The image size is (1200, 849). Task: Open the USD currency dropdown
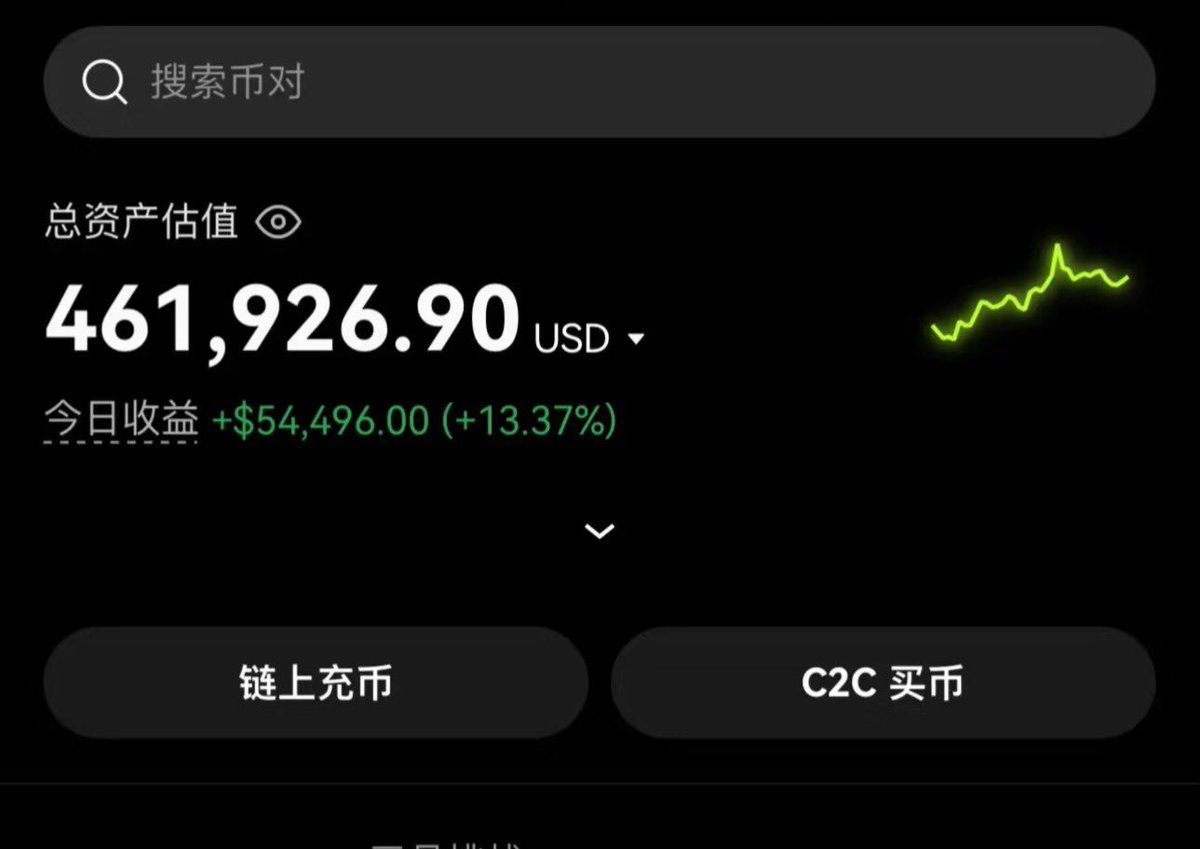click(x=635, y=340)
